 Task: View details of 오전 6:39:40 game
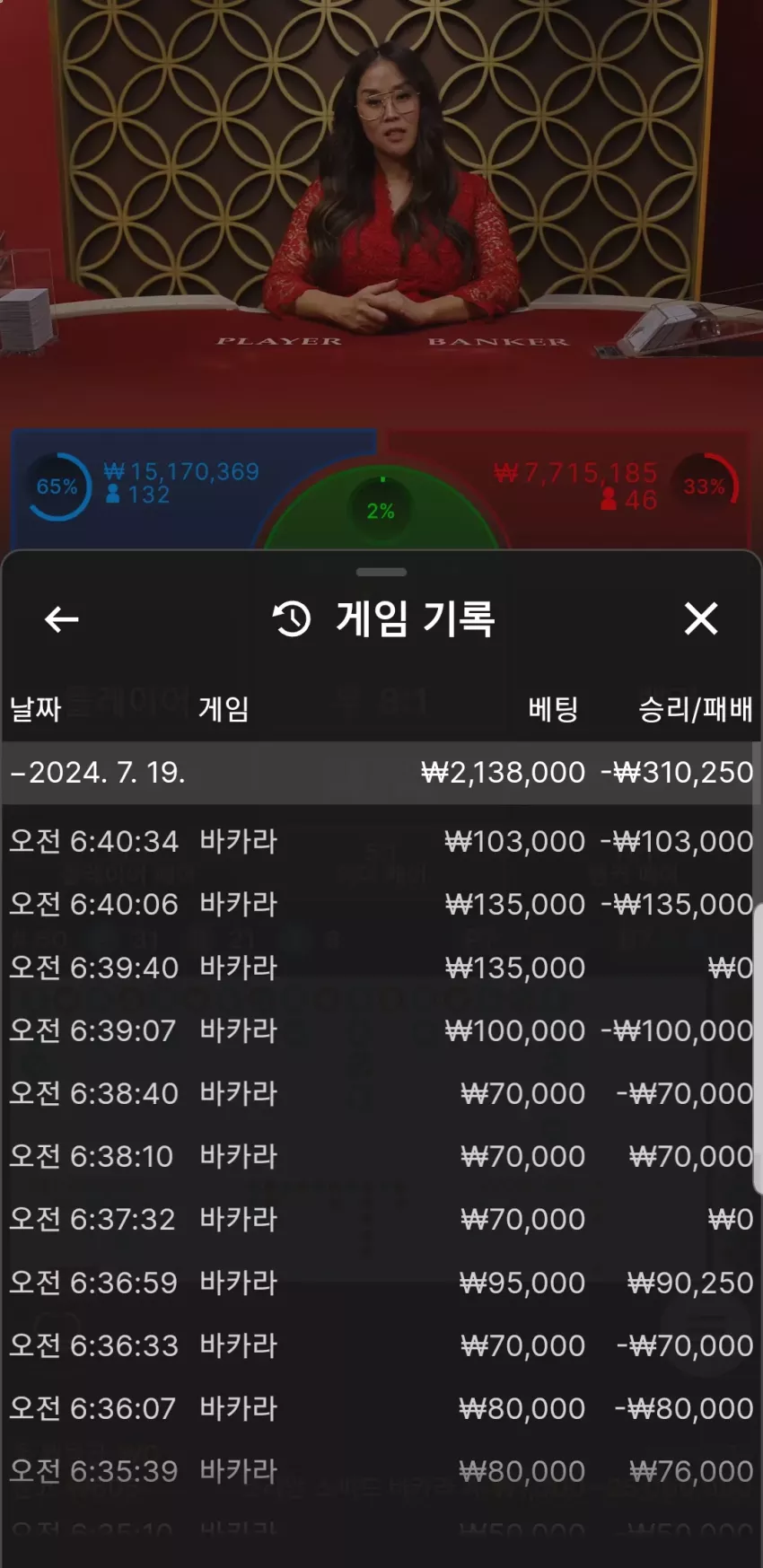(381, 968)
